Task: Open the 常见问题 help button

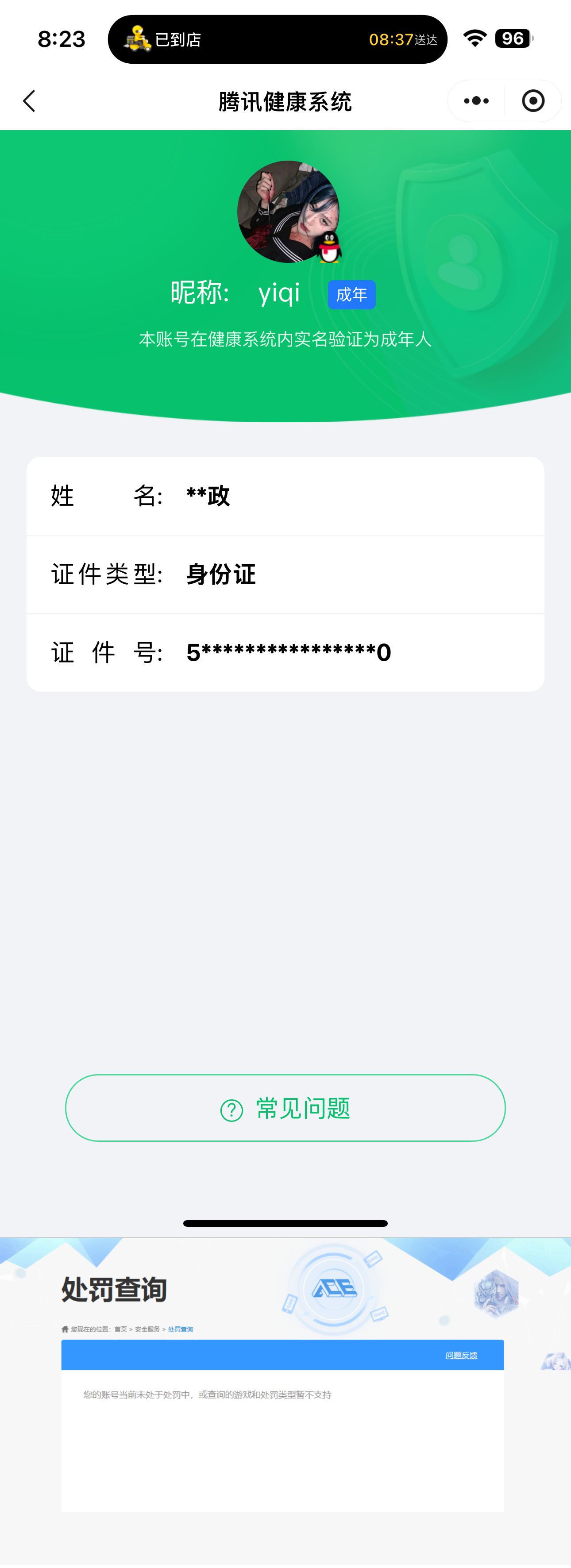Action: pos(285,1109)
